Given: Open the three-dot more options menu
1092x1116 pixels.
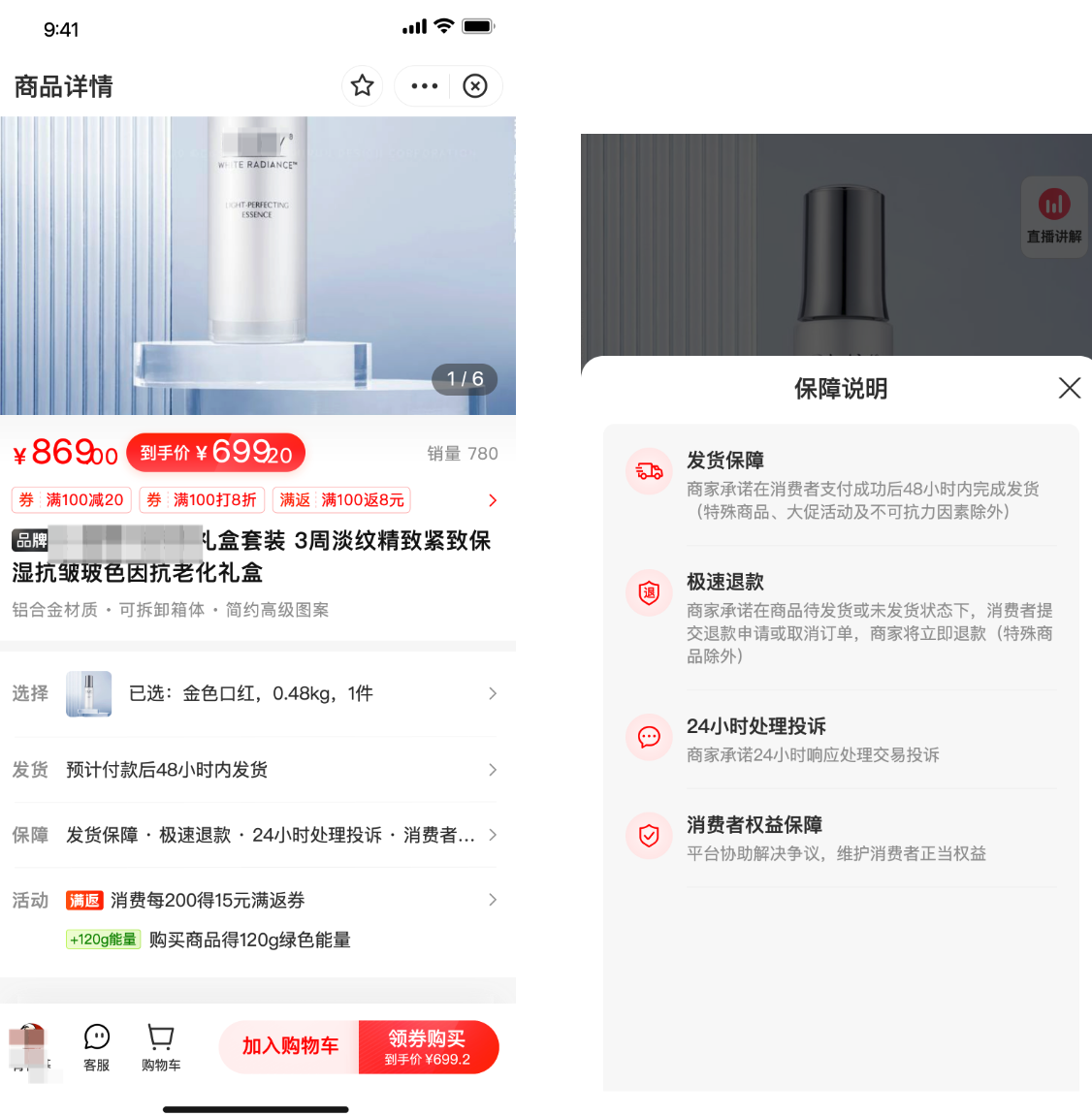Looking at the screenshot, I should (425, 86).
